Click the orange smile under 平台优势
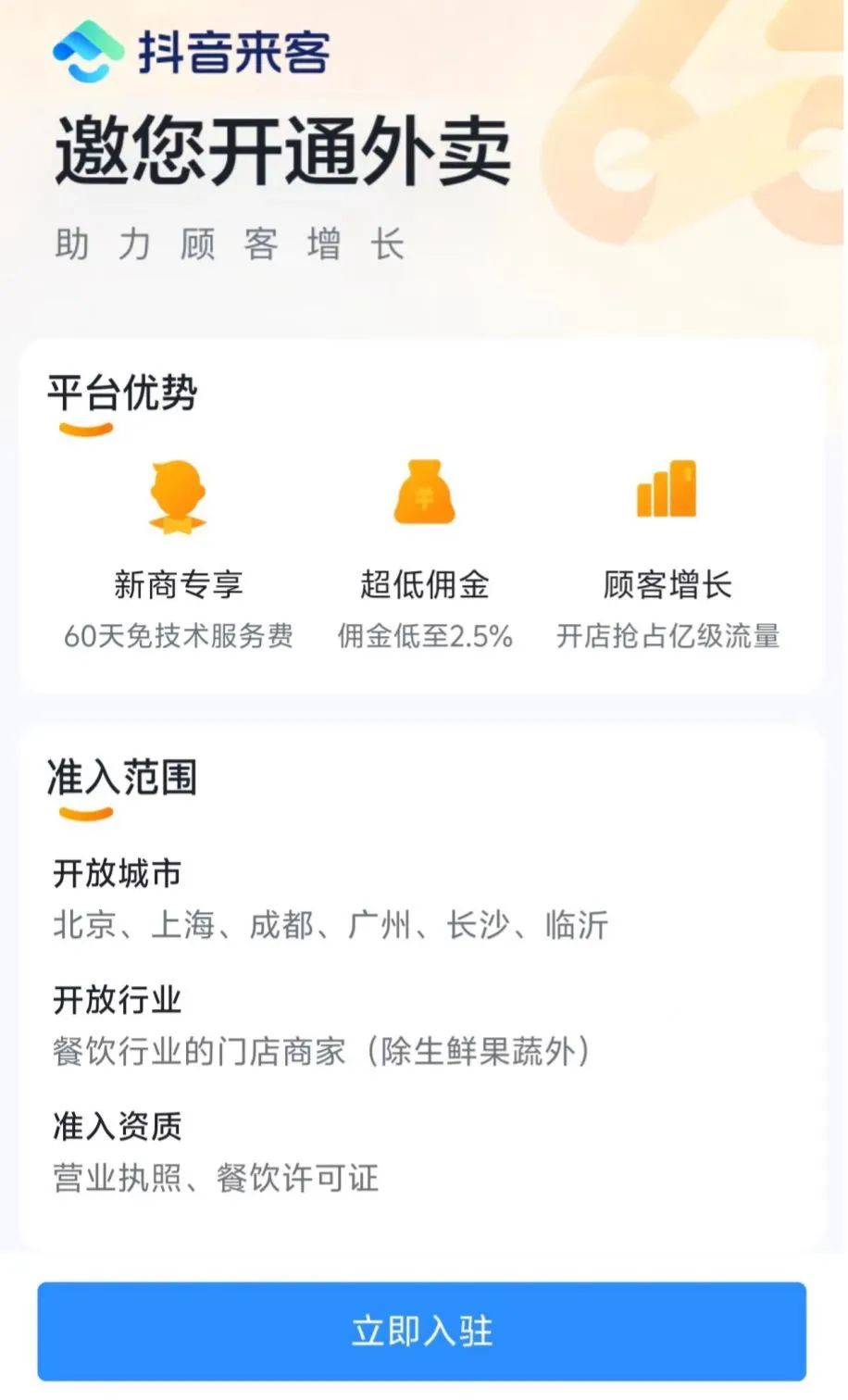848x1400 pixels. point(86,426)
